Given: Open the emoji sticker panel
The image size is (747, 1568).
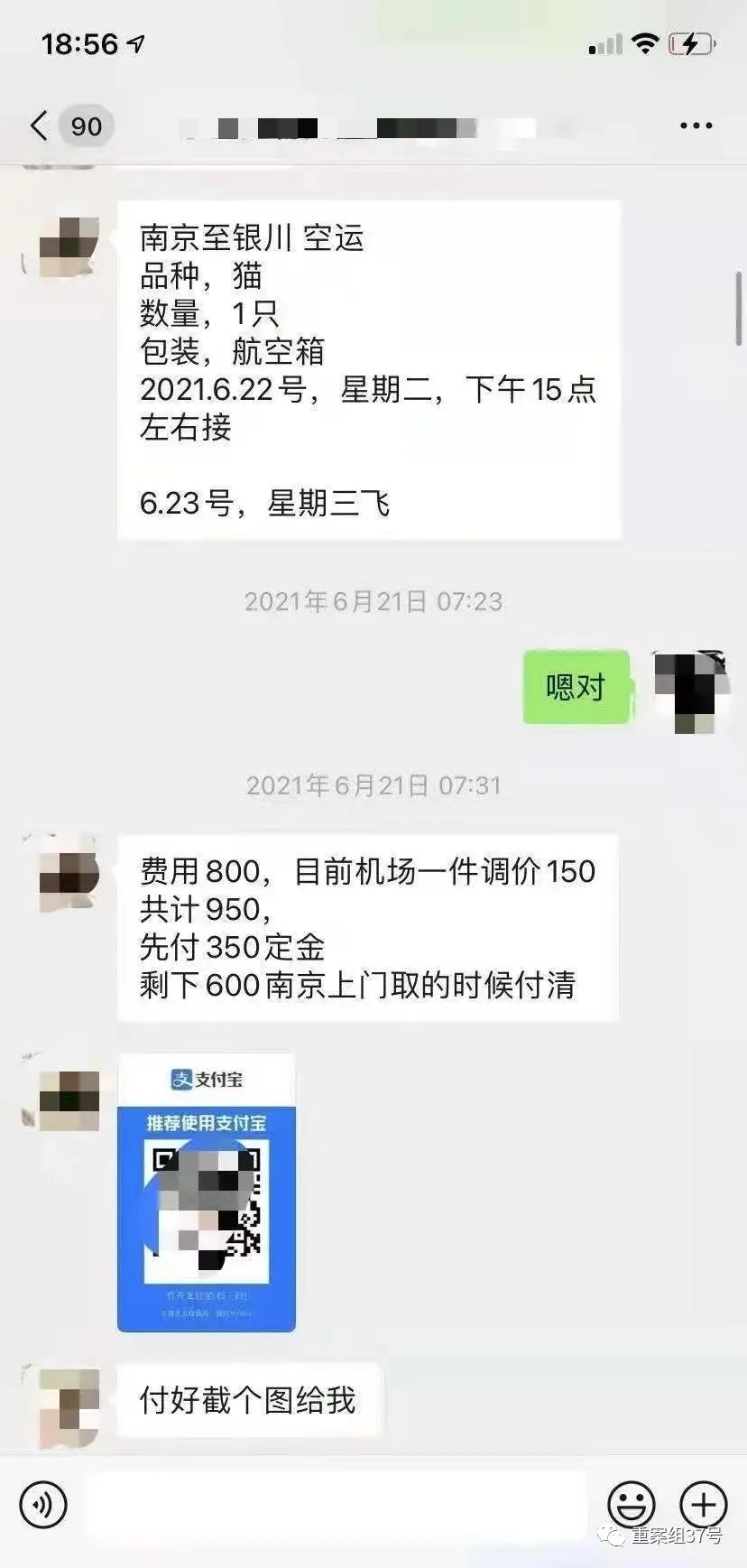Looking at the screenshot, I should (x=632, y=1504).
